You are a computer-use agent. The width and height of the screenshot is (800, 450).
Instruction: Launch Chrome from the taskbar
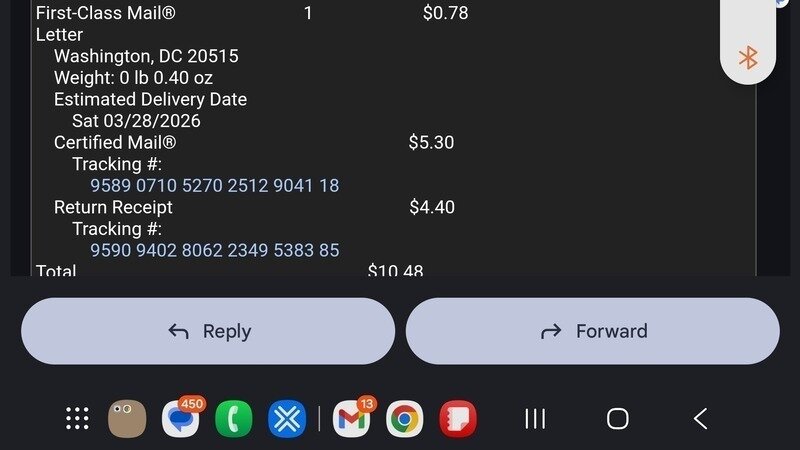tap(404, 419)
